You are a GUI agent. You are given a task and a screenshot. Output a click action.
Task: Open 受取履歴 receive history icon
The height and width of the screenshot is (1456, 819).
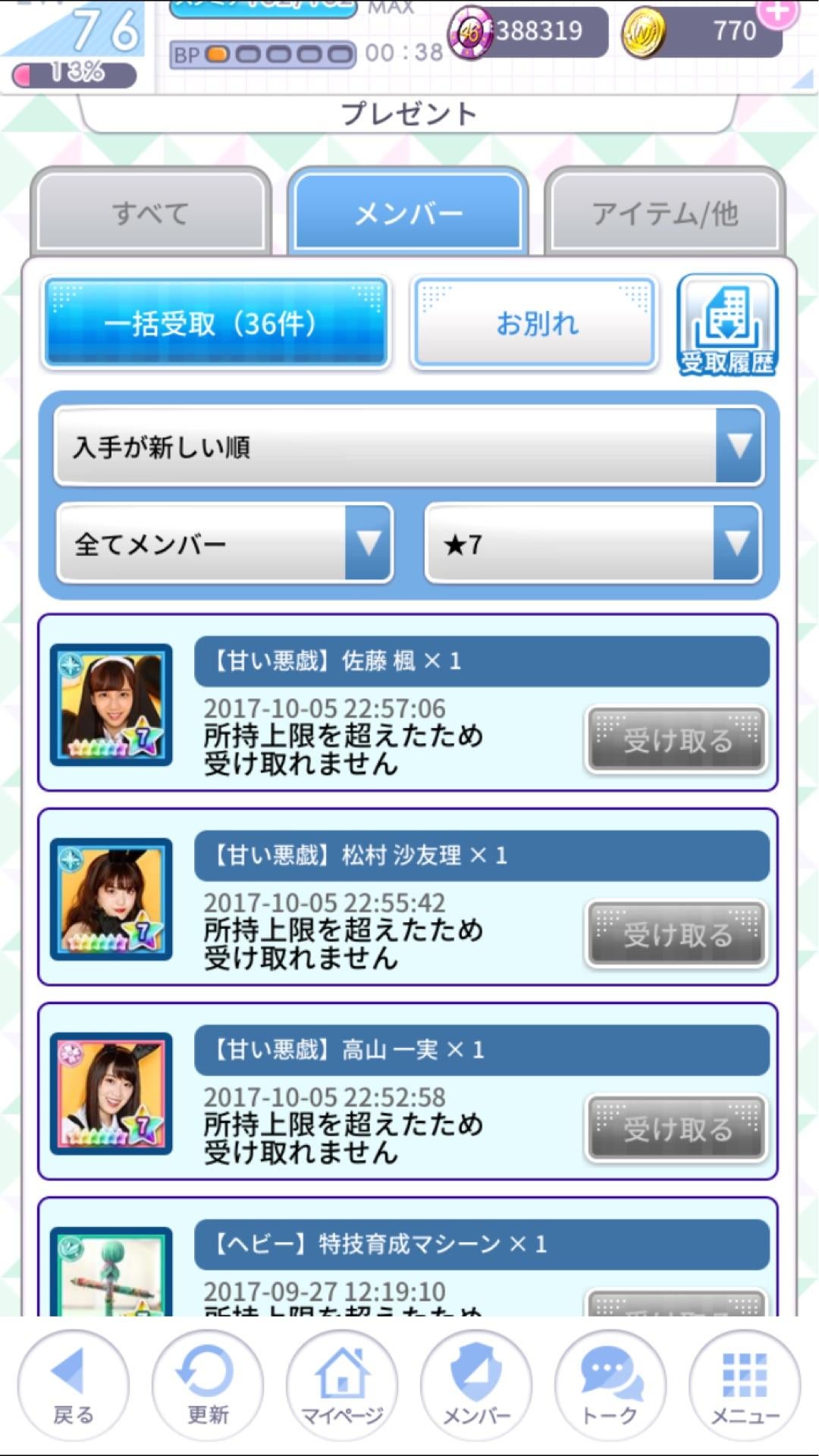tap(727, 322)
